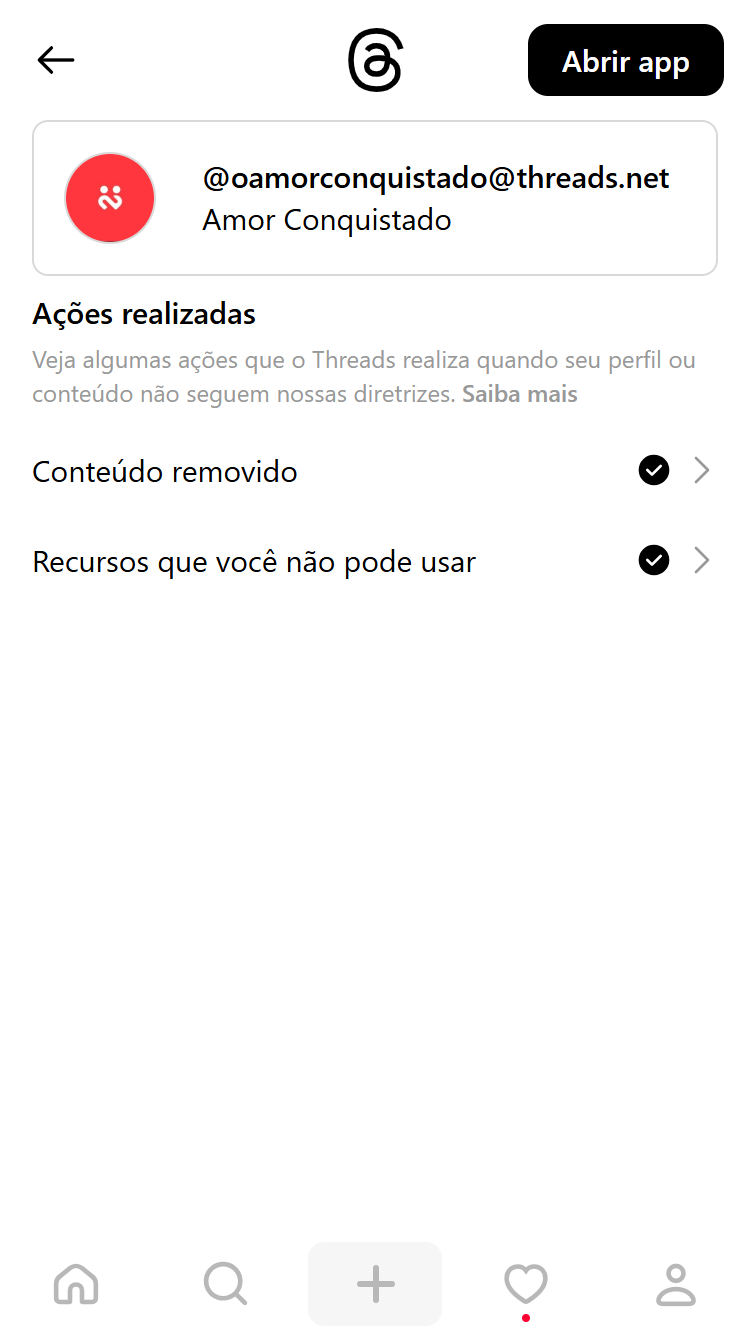This screenshot has height=1334, width=750.
Task: Switch to the Home tab
Action: click(x=76, y=1283)
